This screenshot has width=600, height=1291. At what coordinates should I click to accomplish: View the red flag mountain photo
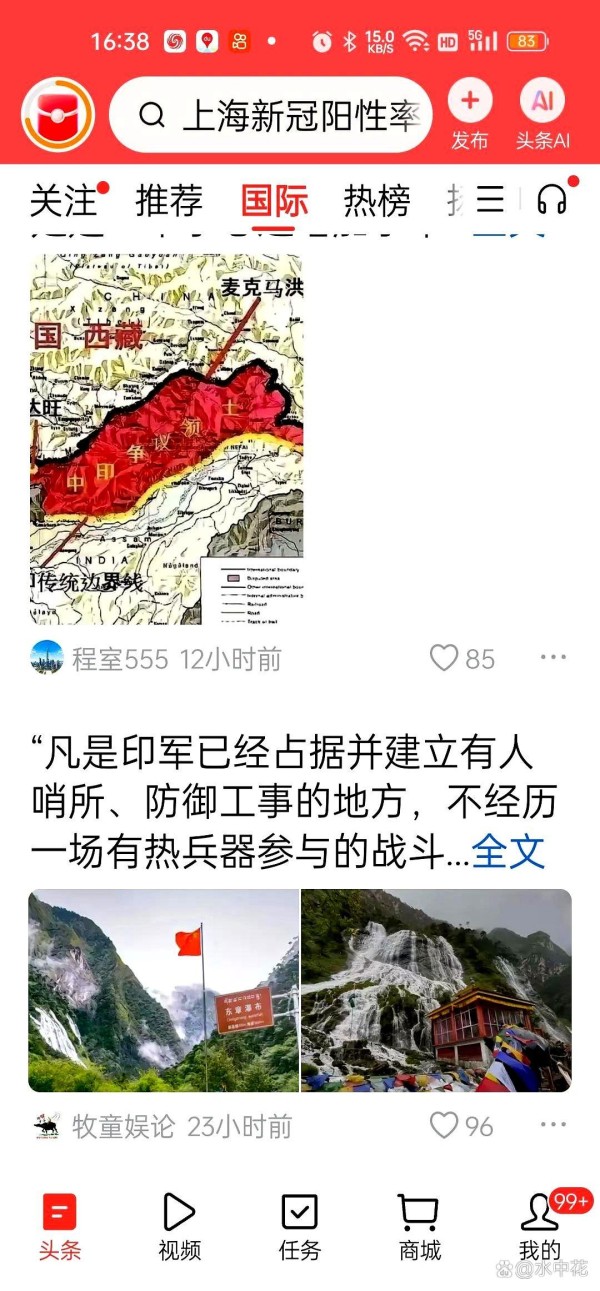164,990
